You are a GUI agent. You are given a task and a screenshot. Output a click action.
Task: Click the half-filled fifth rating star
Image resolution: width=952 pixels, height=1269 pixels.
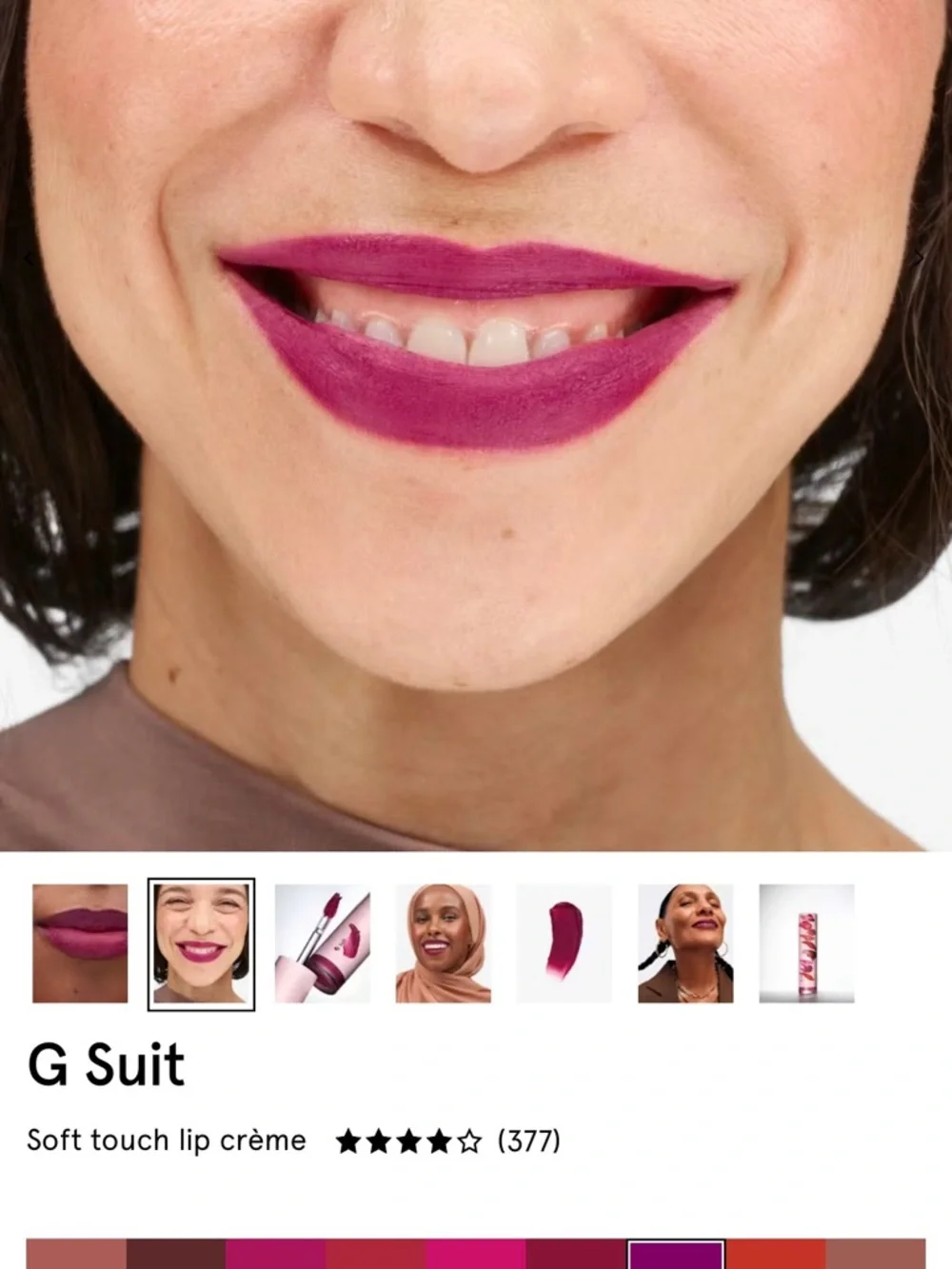coord(469,1140)
